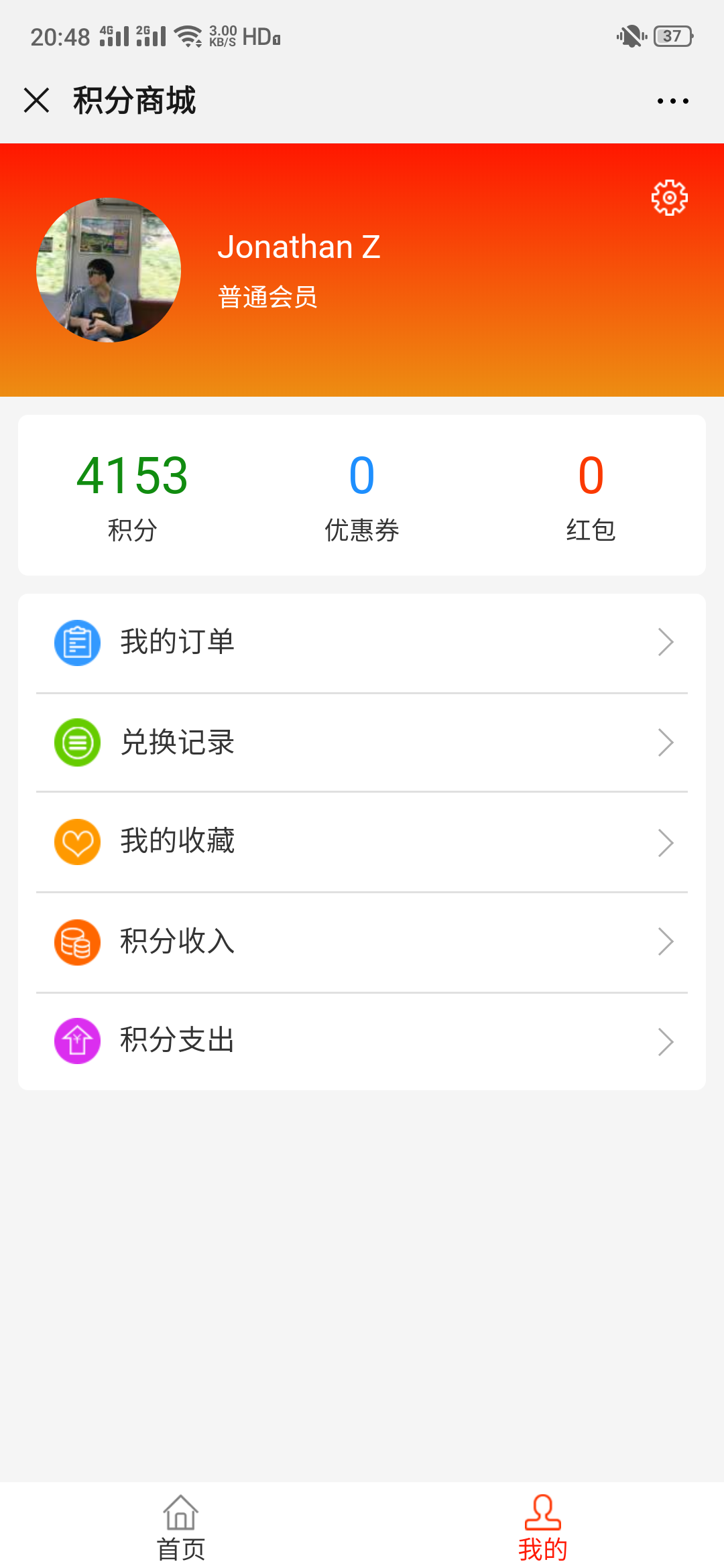The height and width of the screenshot is (1568, 724).
Task: Open 兑换记录 exchange history
Action: (362, 742)
